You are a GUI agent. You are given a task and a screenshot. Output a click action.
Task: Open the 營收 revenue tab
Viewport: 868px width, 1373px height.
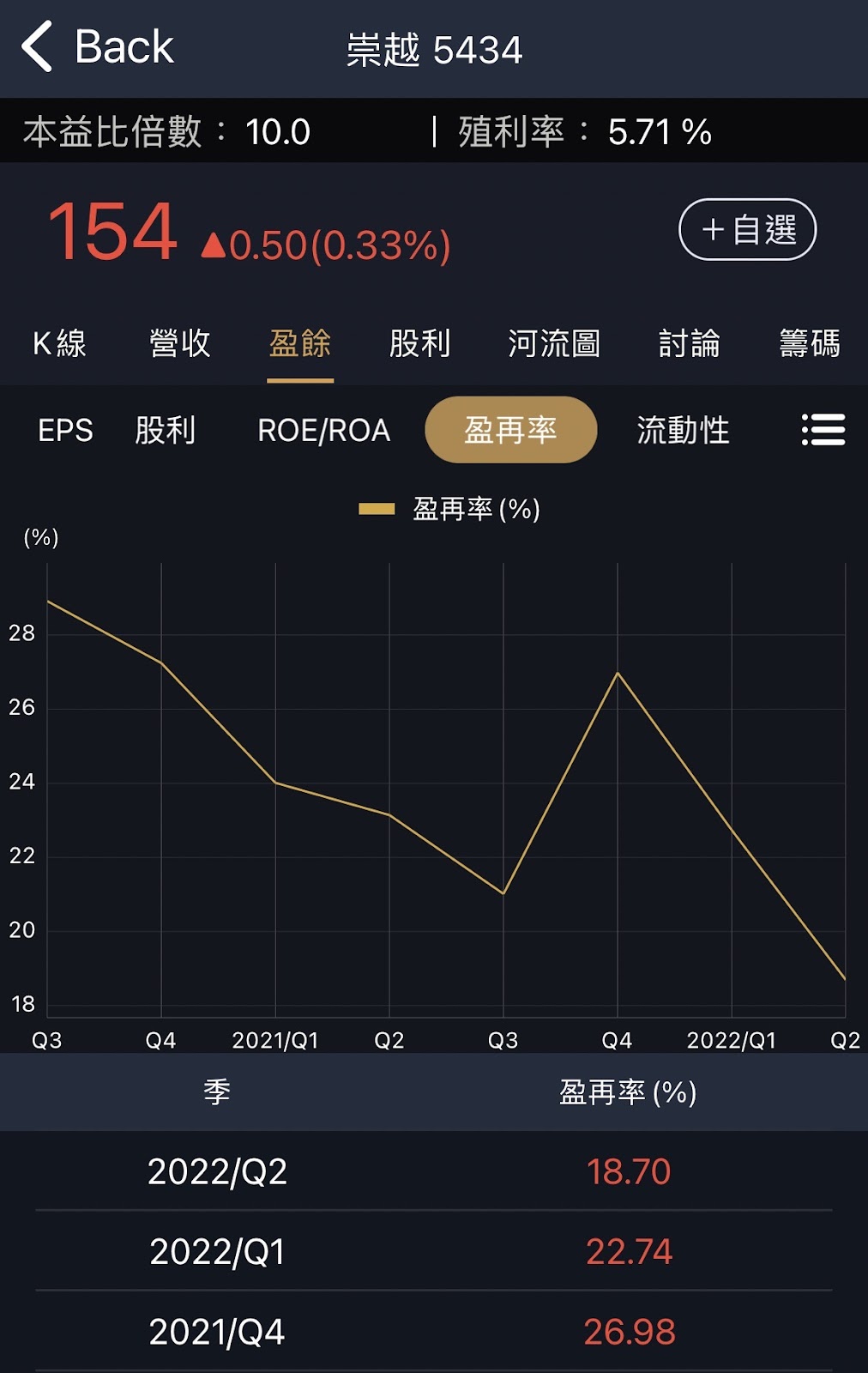(x=179, y=344)
